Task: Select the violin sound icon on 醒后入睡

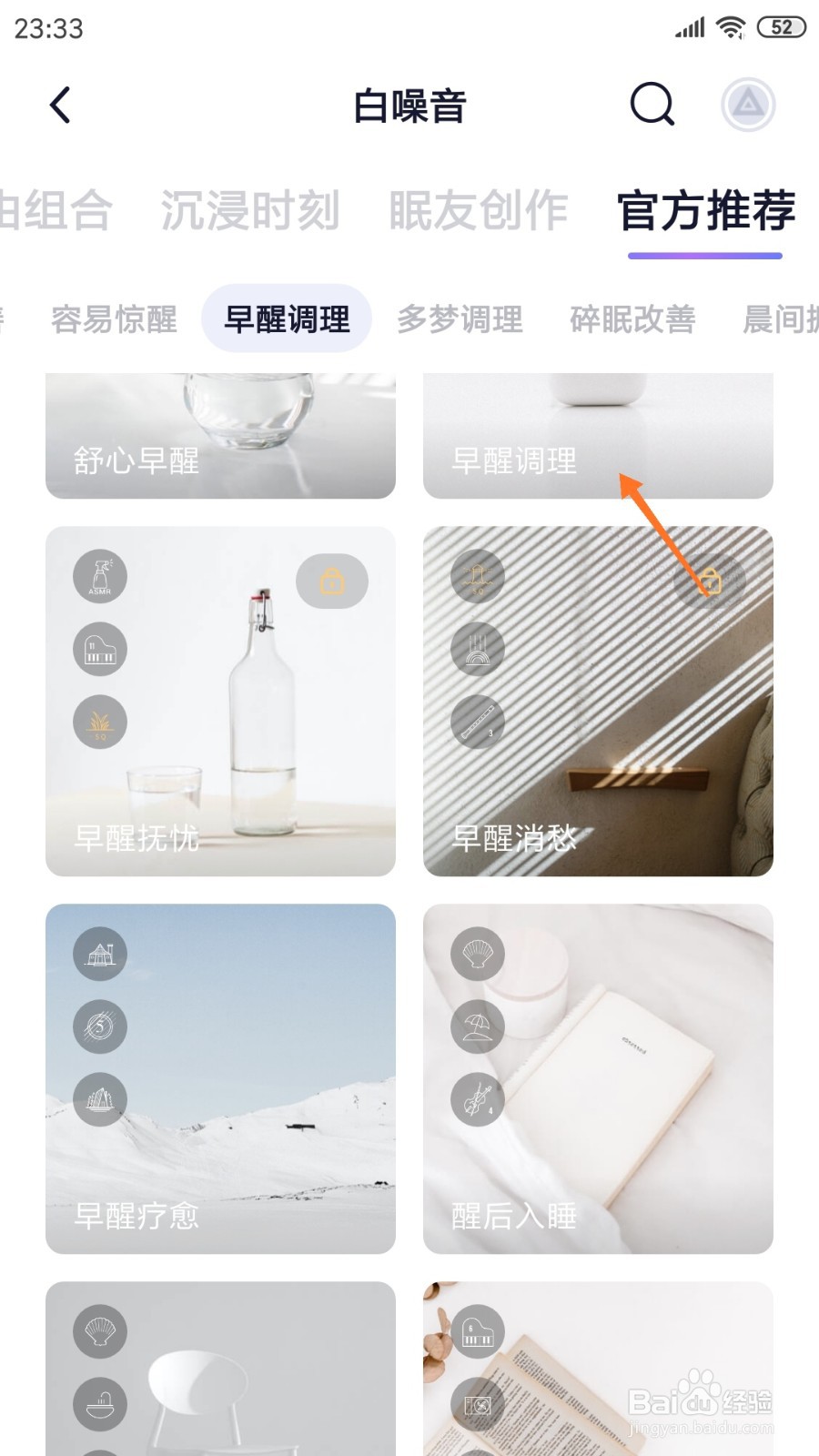Action: click(477, 1099)
